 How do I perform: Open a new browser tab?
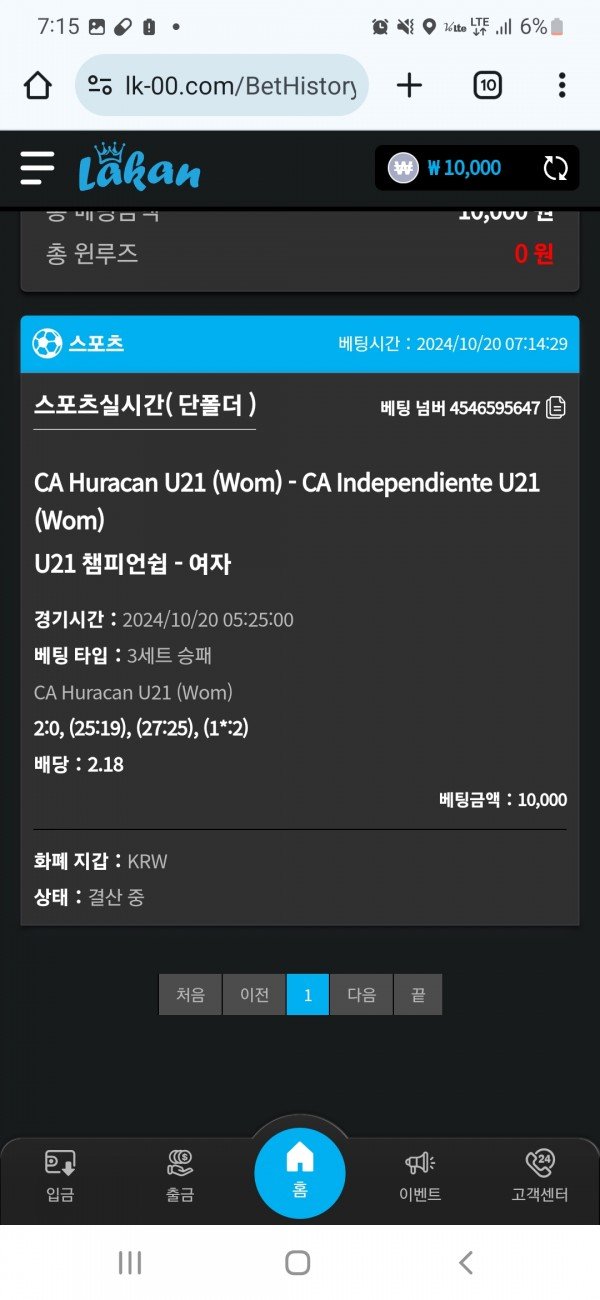[x=409, y=86]
